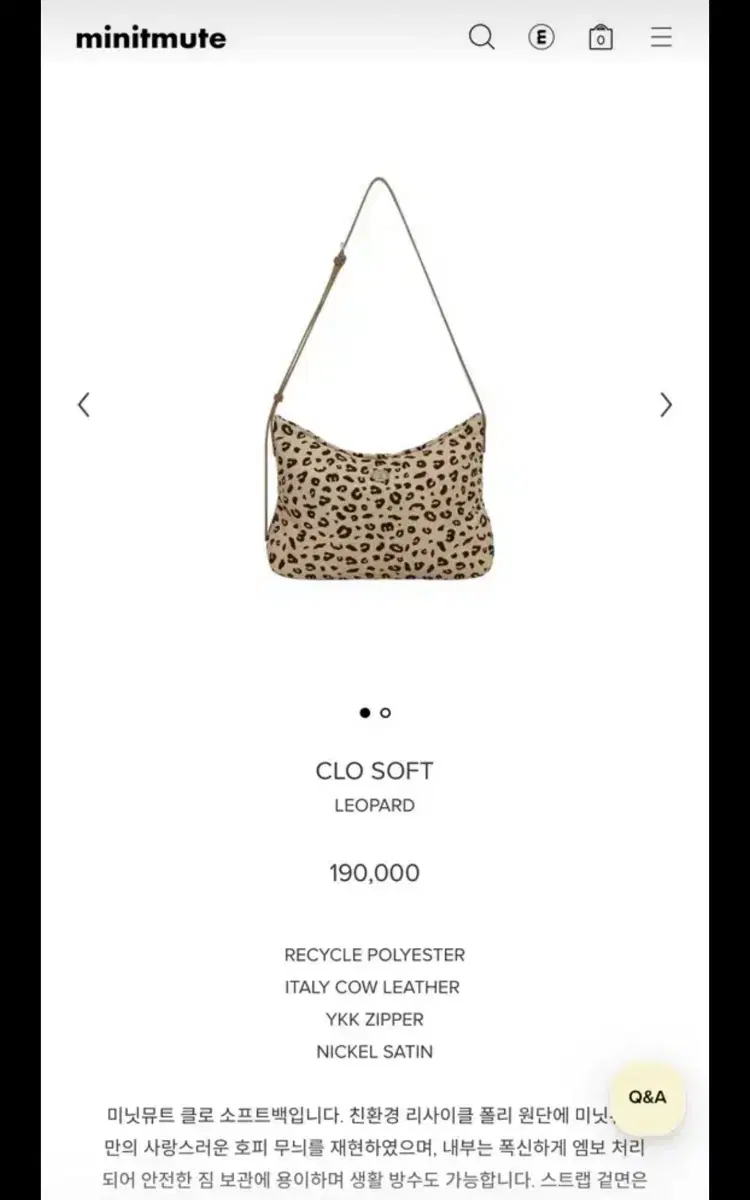Tap the Q&A chat bubble
This screenshot has width=750, height=1200.
[x=648, y=1096]
